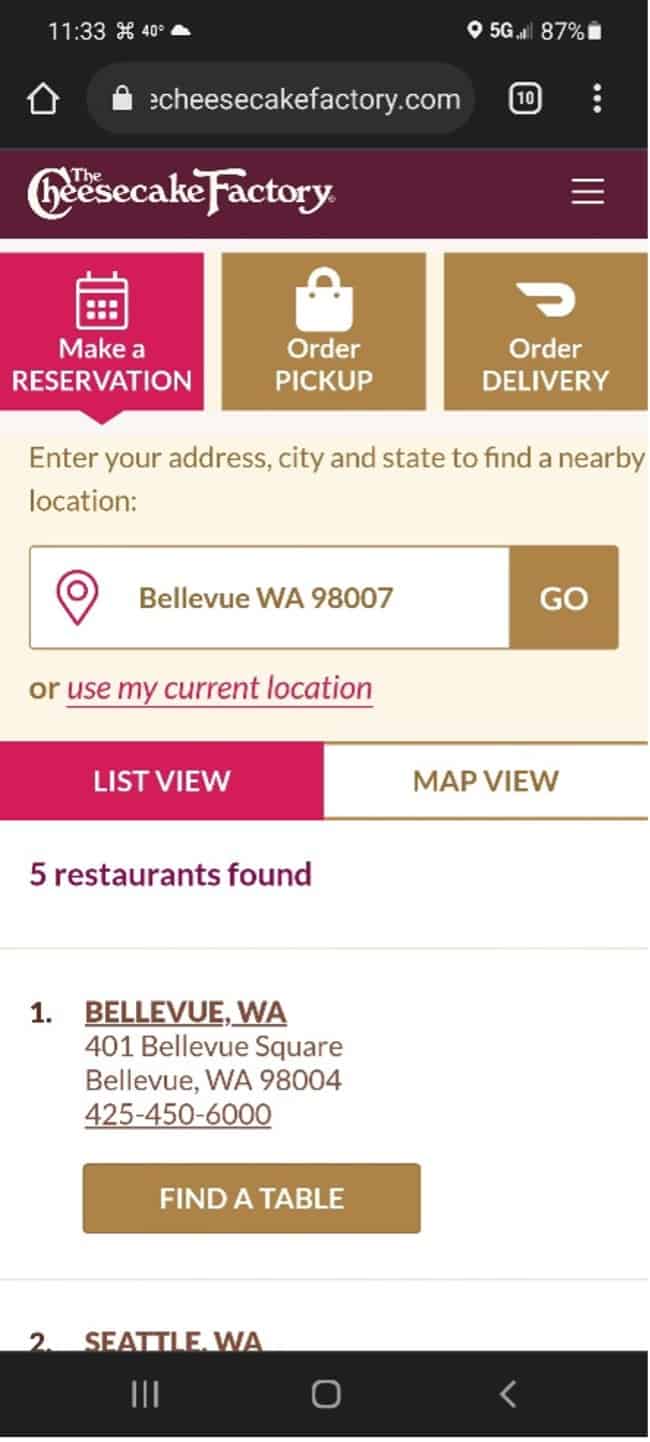Choose Order Pickup
650x1442 pixels.
(x=324, y=331)
